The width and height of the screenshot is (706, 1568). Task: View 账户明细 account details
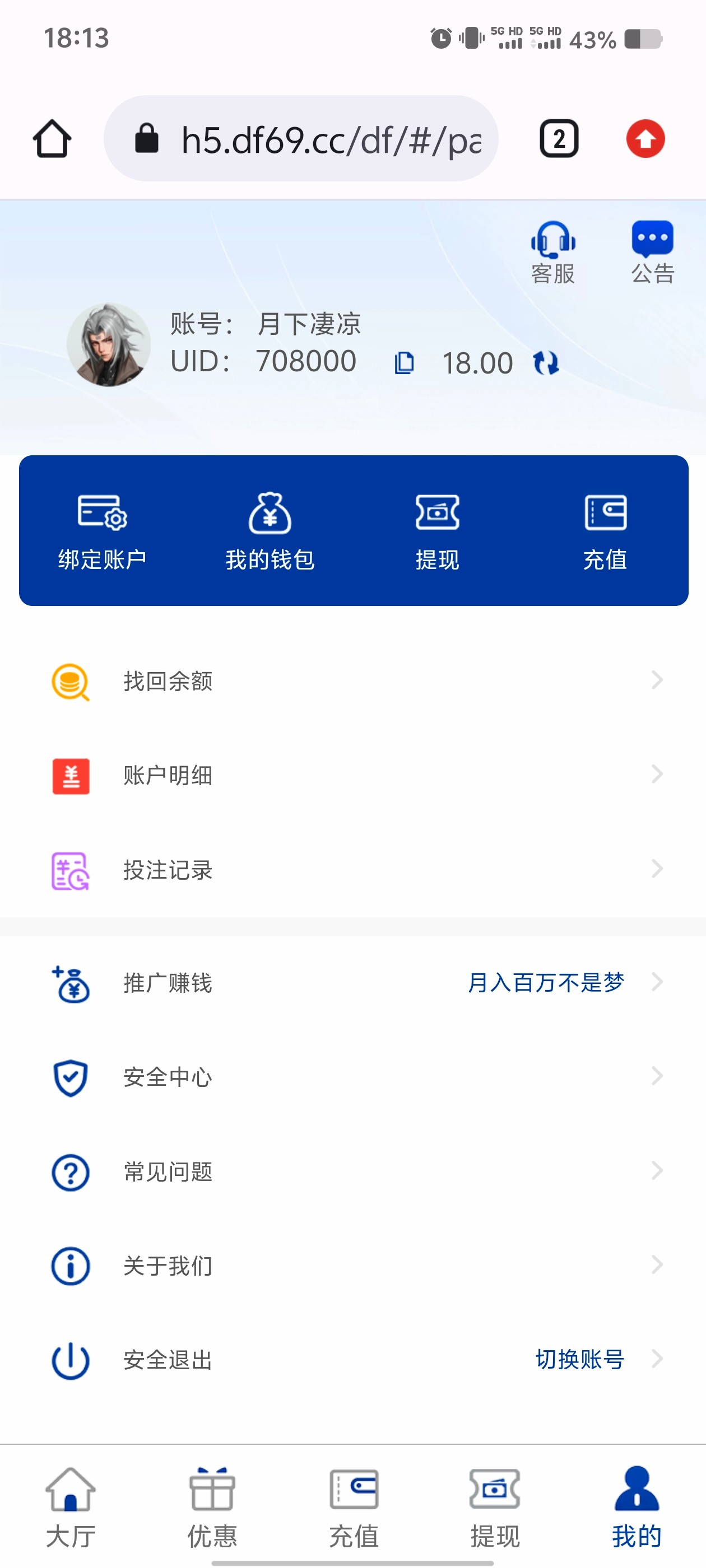(352, 775)
